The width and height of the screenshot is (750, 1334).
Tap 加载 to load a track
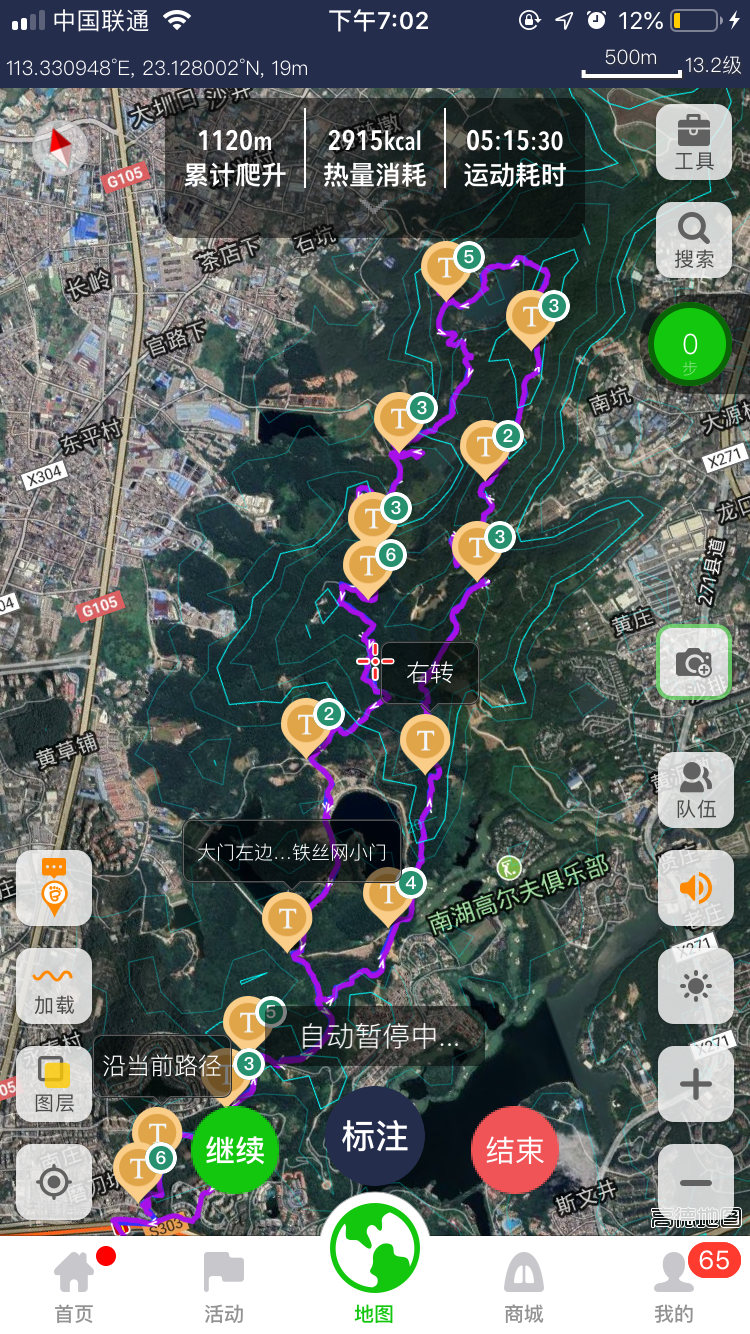[x=54, y=986]
